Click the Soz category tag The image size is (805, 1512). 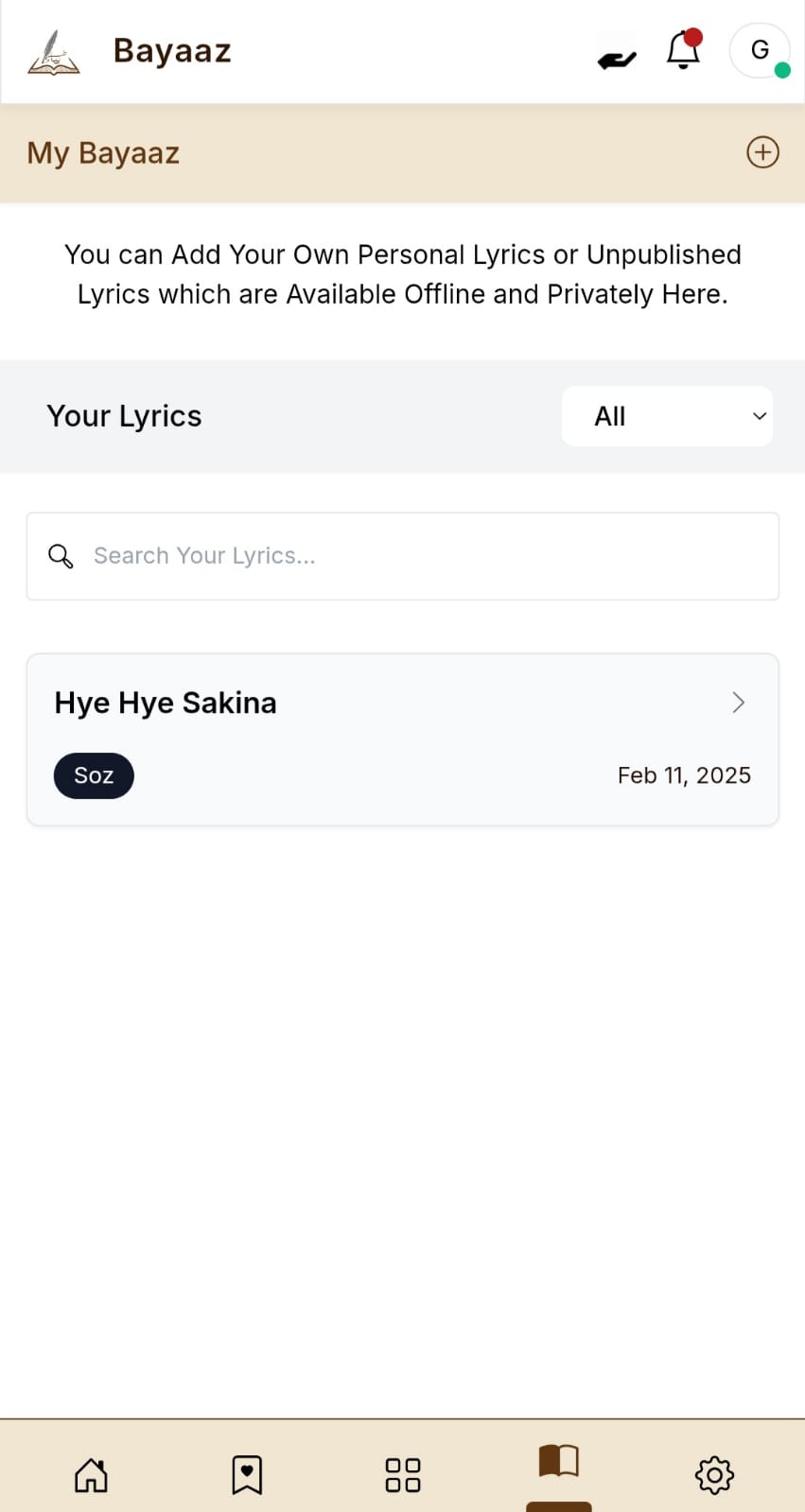tap(94, 775)
